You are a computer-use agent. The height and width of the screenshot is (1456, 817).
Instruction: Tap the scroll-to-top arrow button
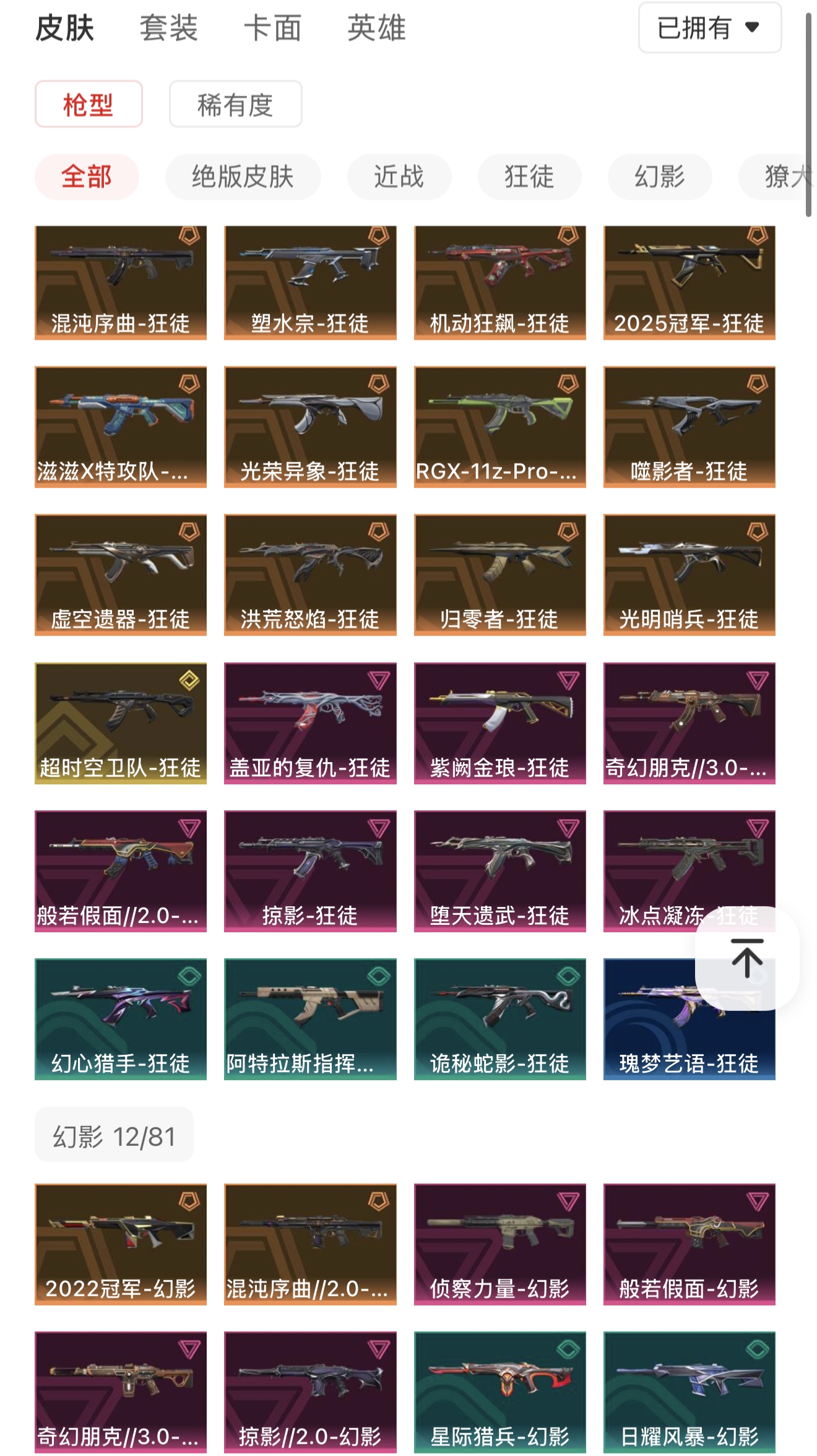[746, 958]
